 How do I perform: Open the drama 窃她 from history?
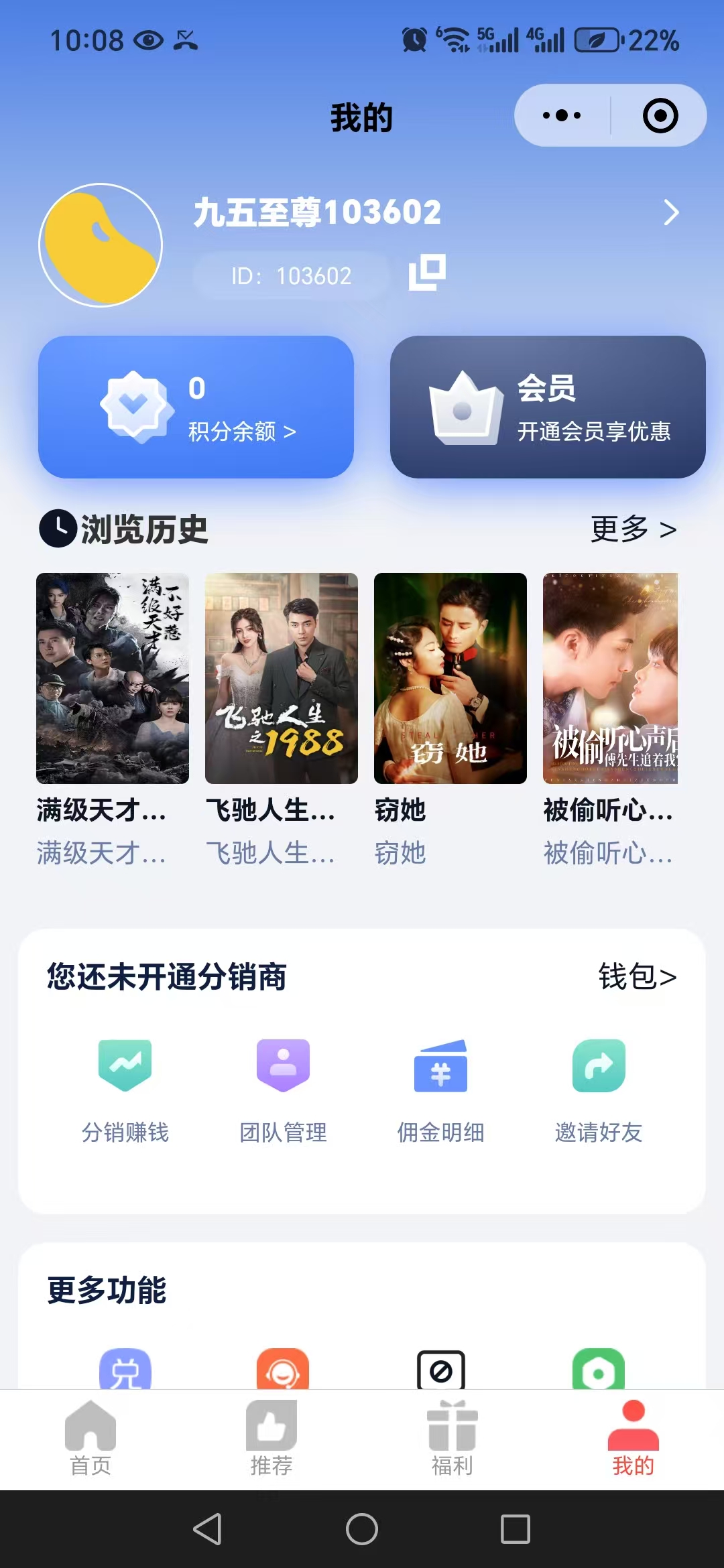pyautogui.click(x=450, y=678)
